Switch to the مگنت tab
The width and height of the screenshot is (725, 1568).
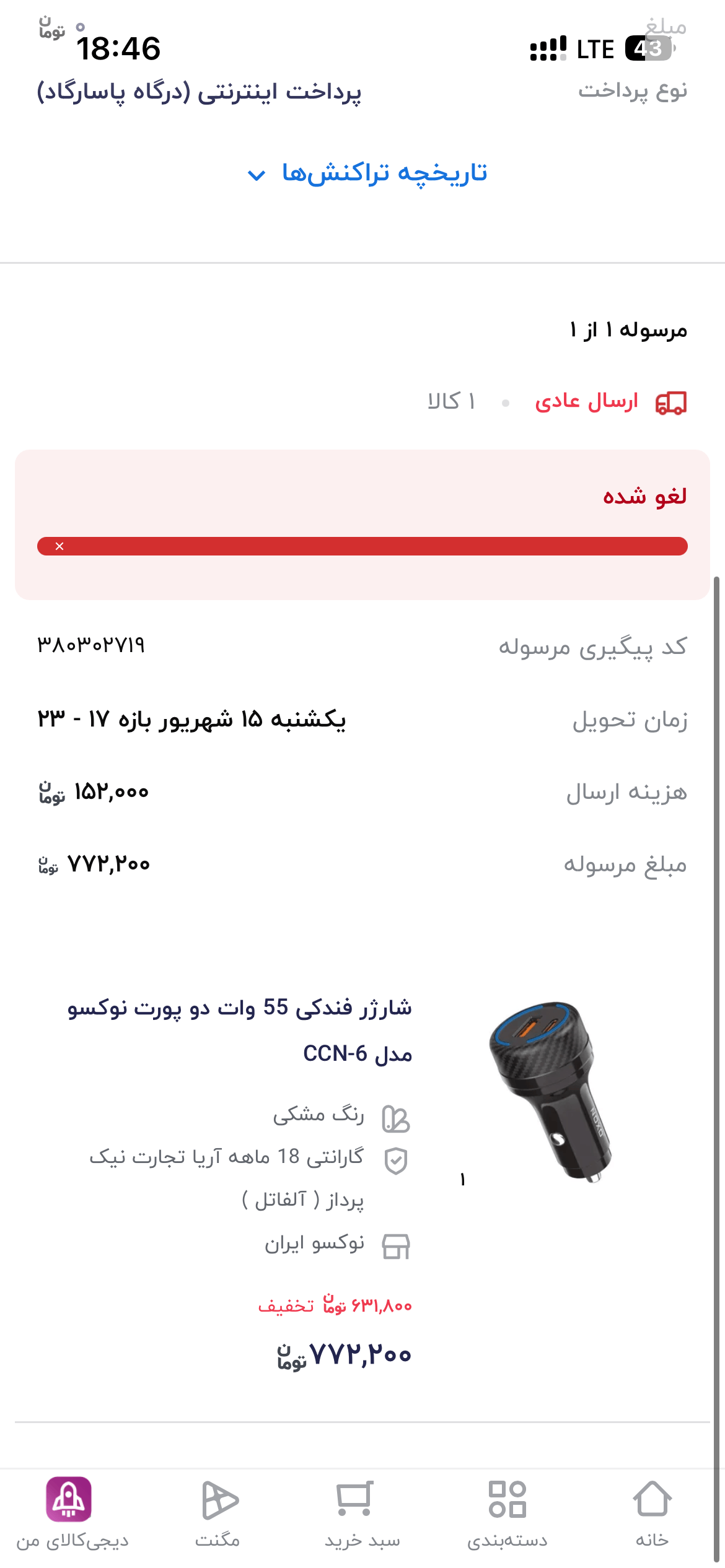[x=217, y=1514]
